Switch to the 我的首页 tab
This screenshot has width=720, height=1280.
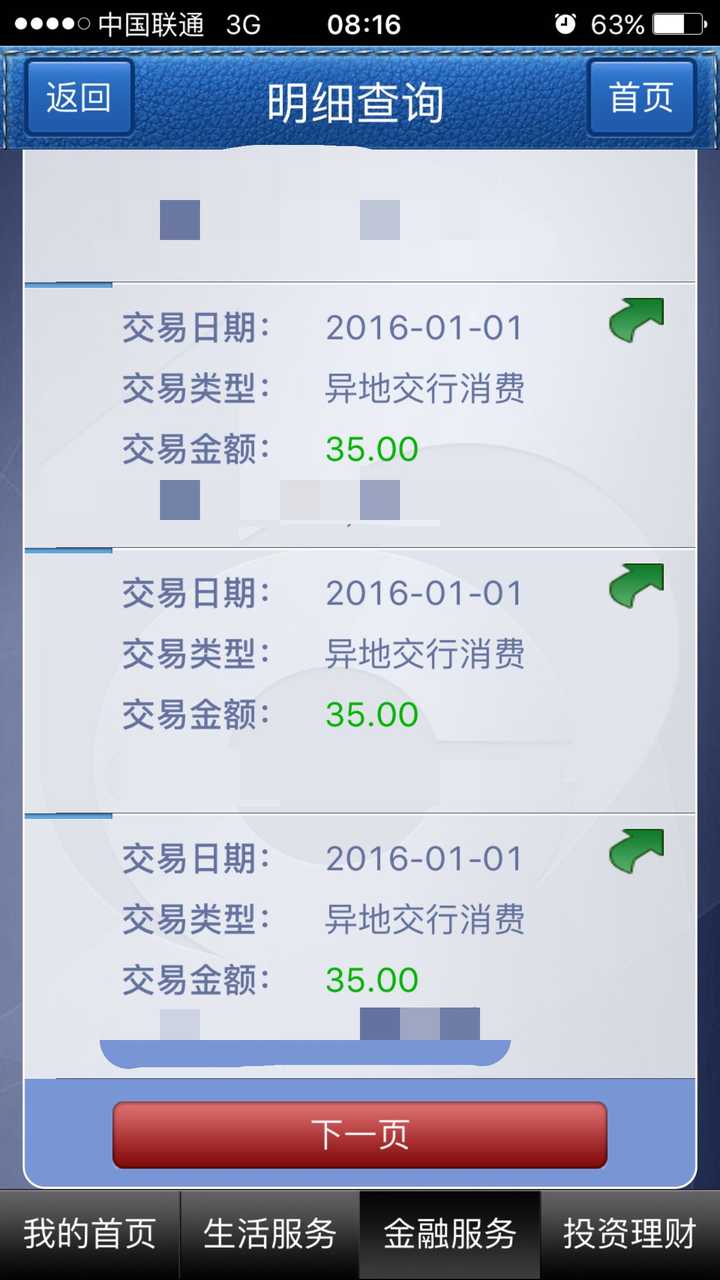tap(89, 1236)
